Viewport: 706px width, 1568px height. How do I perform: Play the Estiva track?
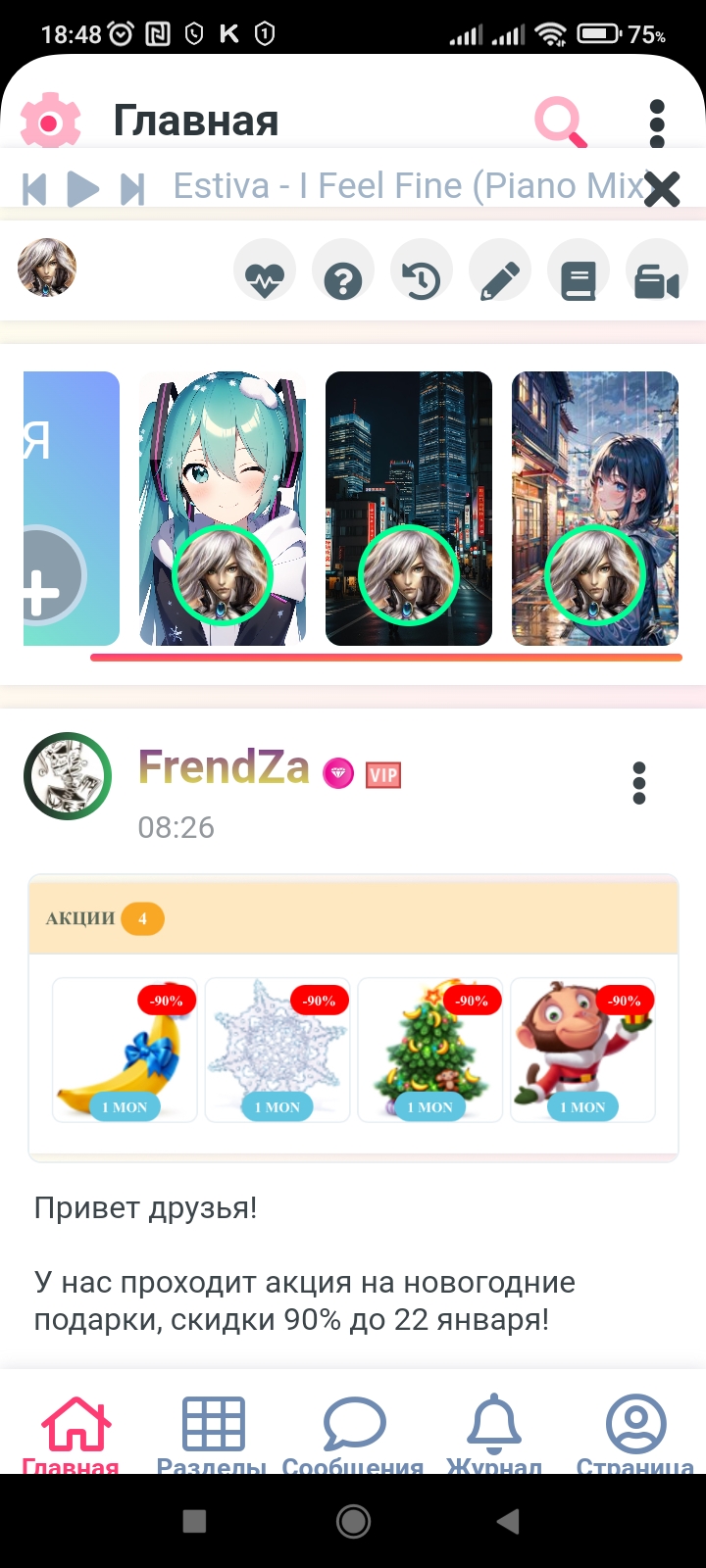[x=83, y=188]
